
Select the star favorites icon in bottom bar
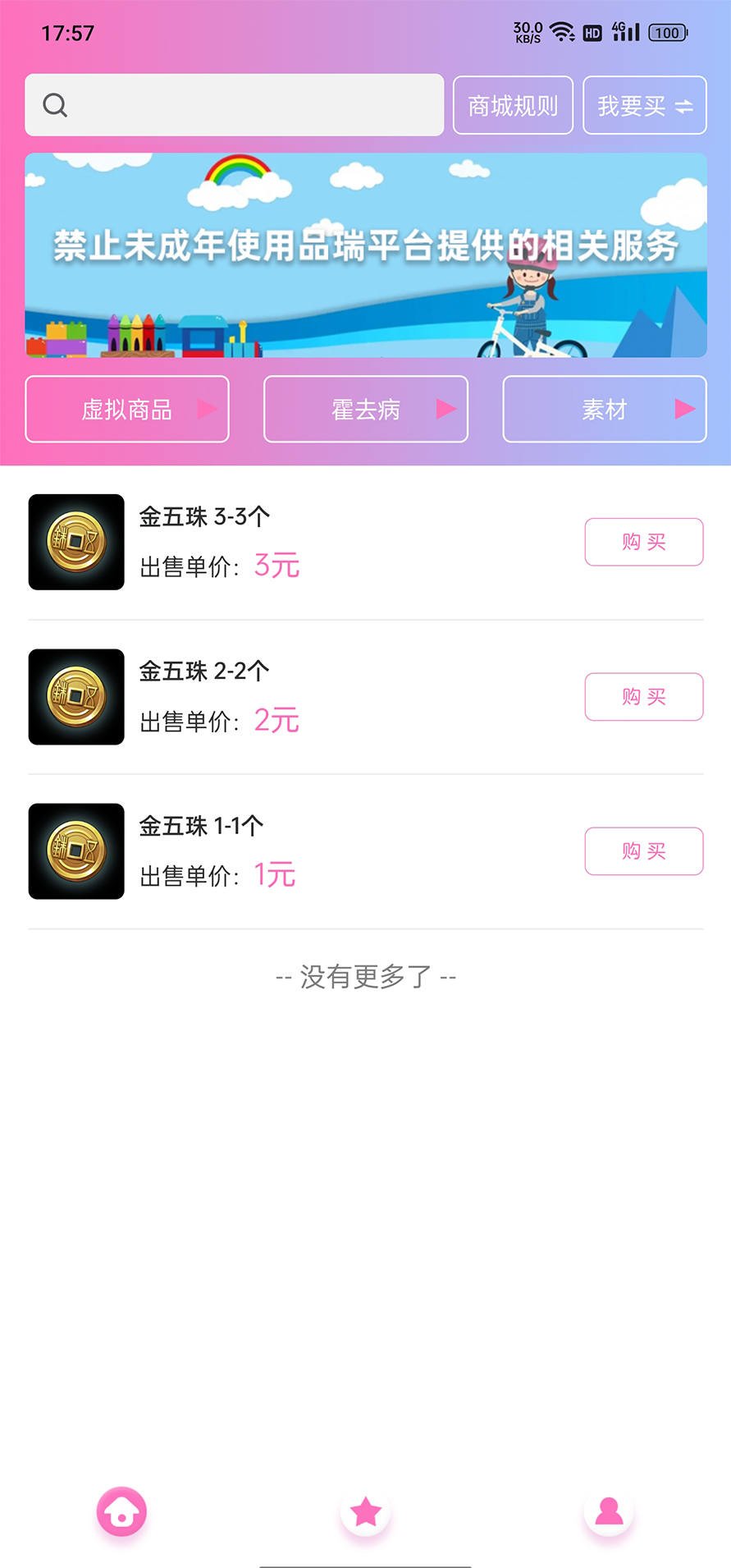pos(365,1512)
